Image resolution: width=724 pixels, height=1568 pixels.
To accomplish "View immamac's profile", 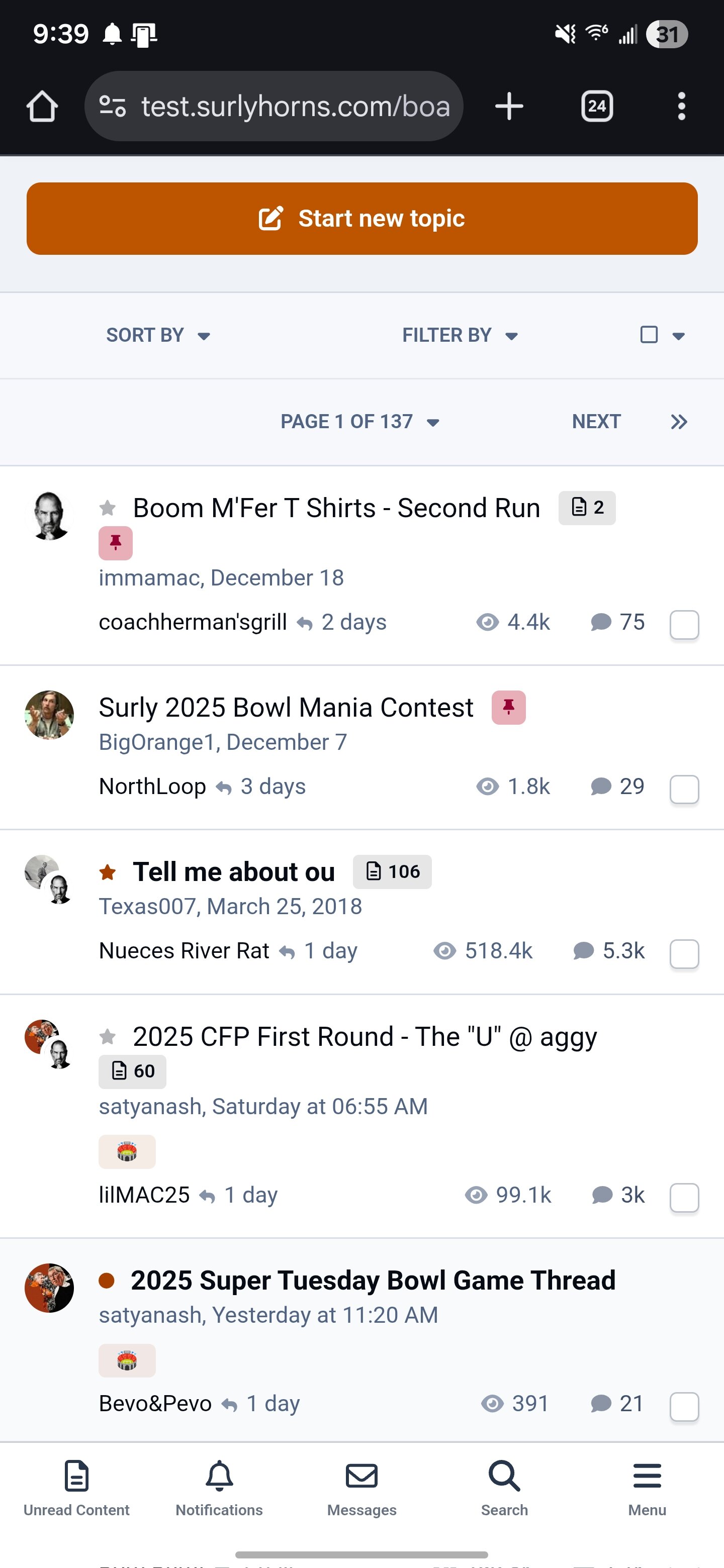I will point(149,577).
